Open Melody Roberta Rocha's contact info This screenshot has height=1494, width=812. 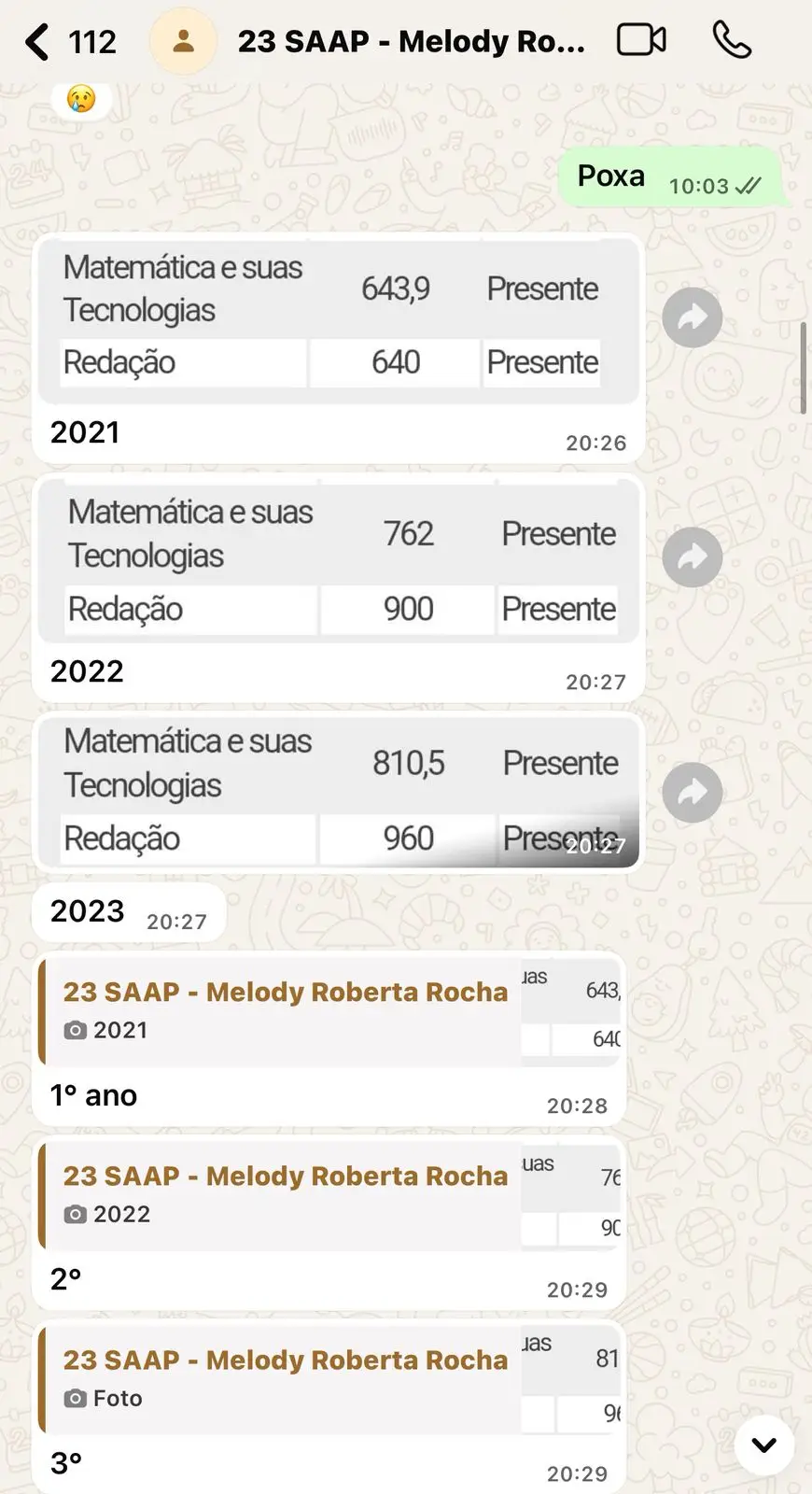(411, 42)
